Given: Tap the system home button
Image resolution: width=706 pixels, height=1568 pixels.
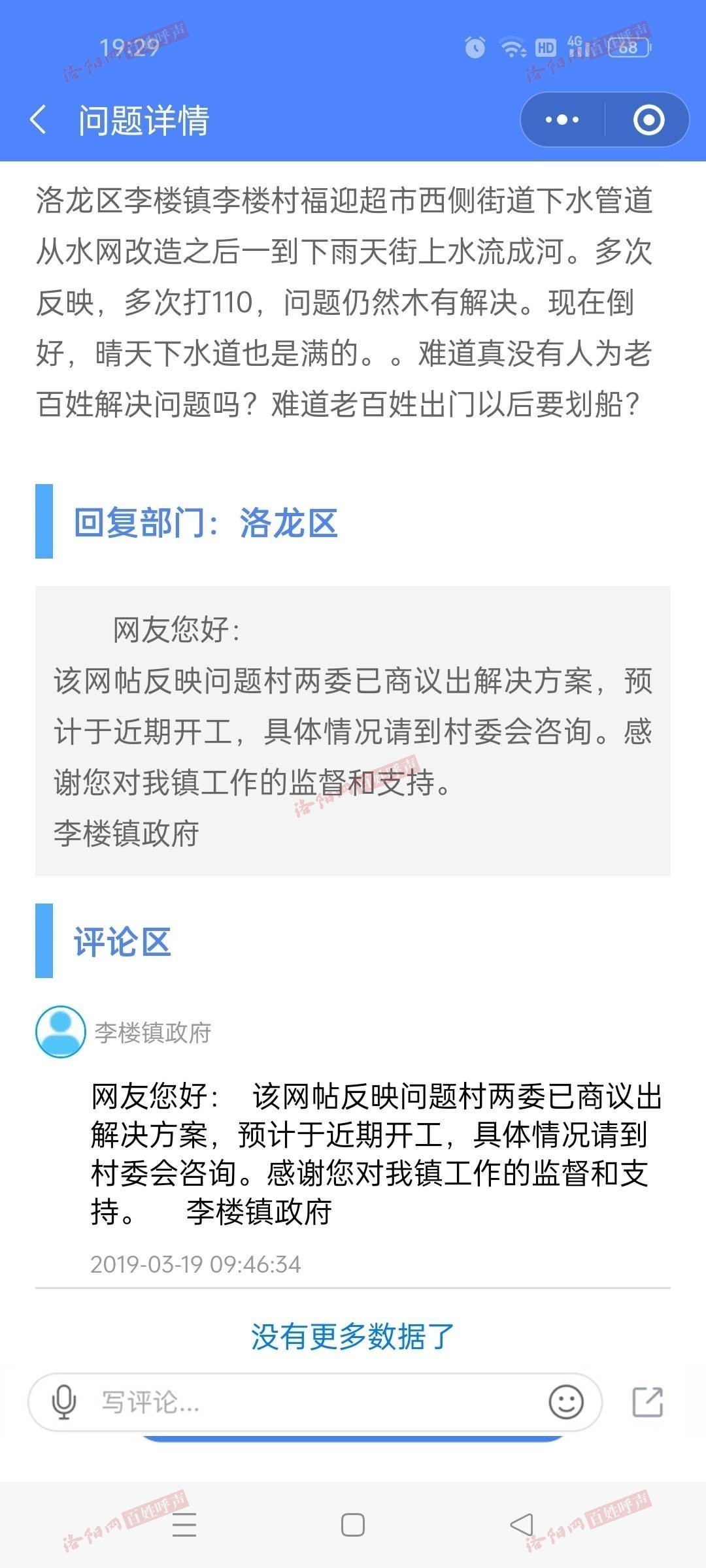Looking at the screenshot, I should click(x=353, y=1526).
